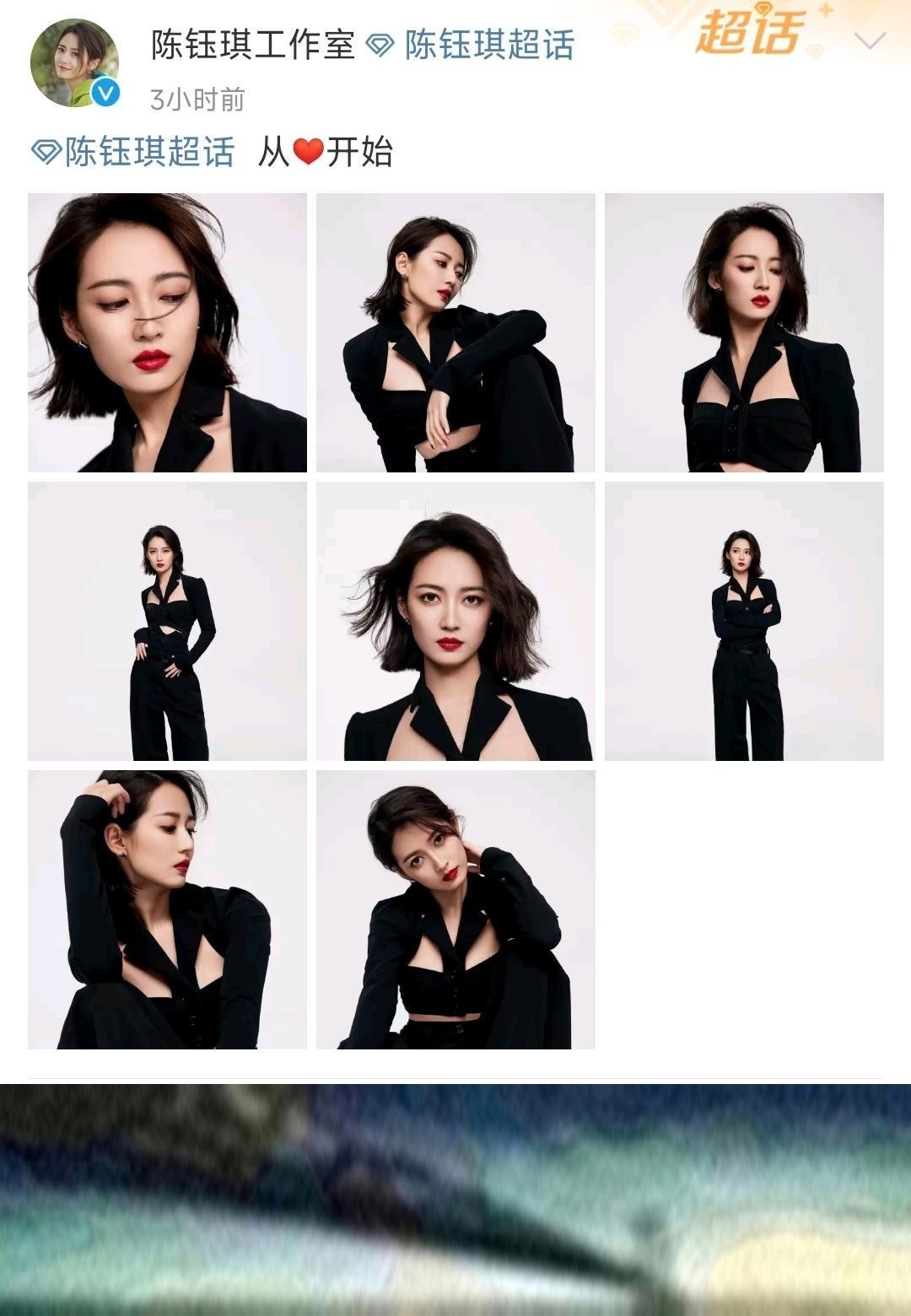View the sixth photo, standing with arms crossed
Viewport: 911px width, 1316px height.
point(744,621)
